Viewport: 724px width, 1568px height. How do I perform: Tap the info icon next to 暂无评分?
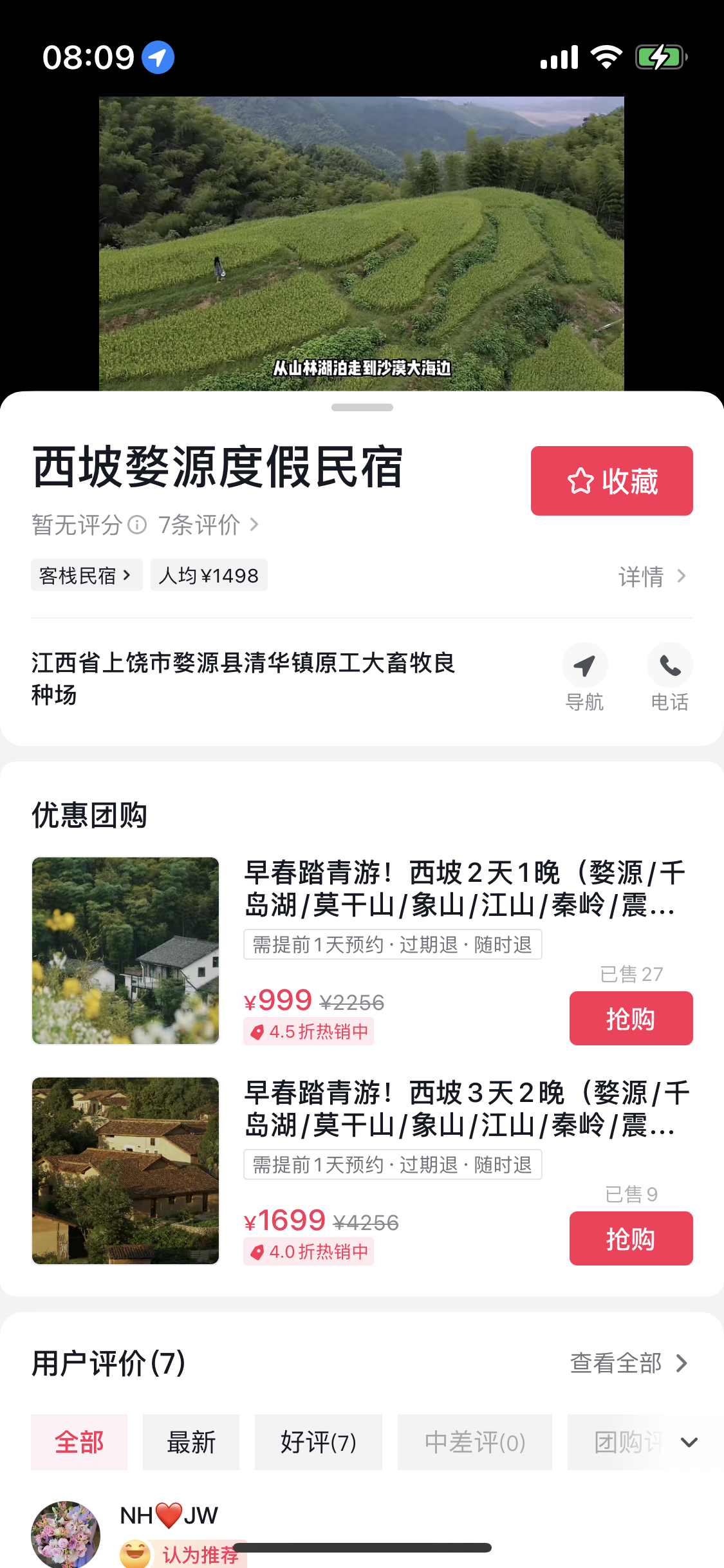[137, 525]
